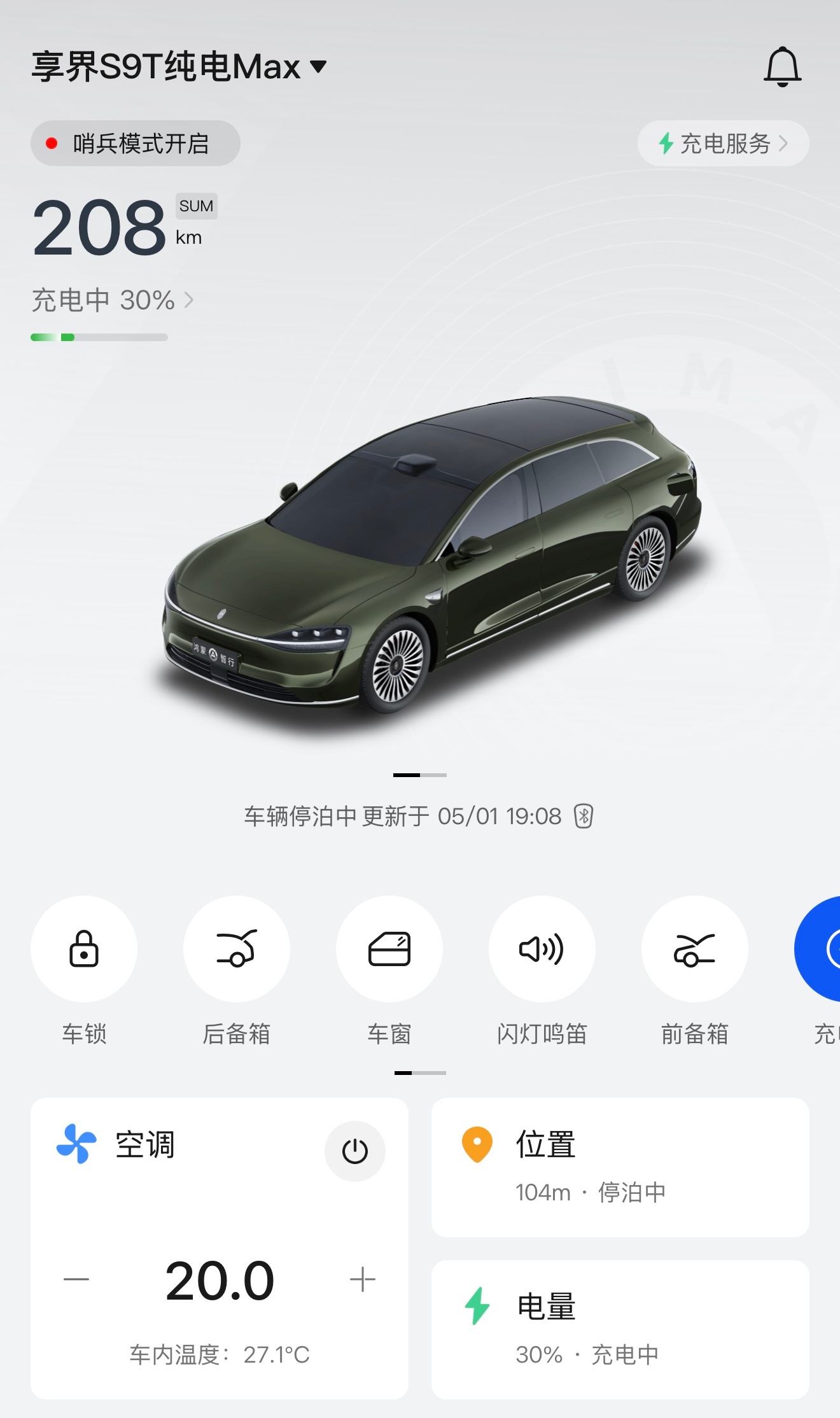Increase AC temperature with plus
This screenshot has width=840, height=1418.
click(363, 1279)
